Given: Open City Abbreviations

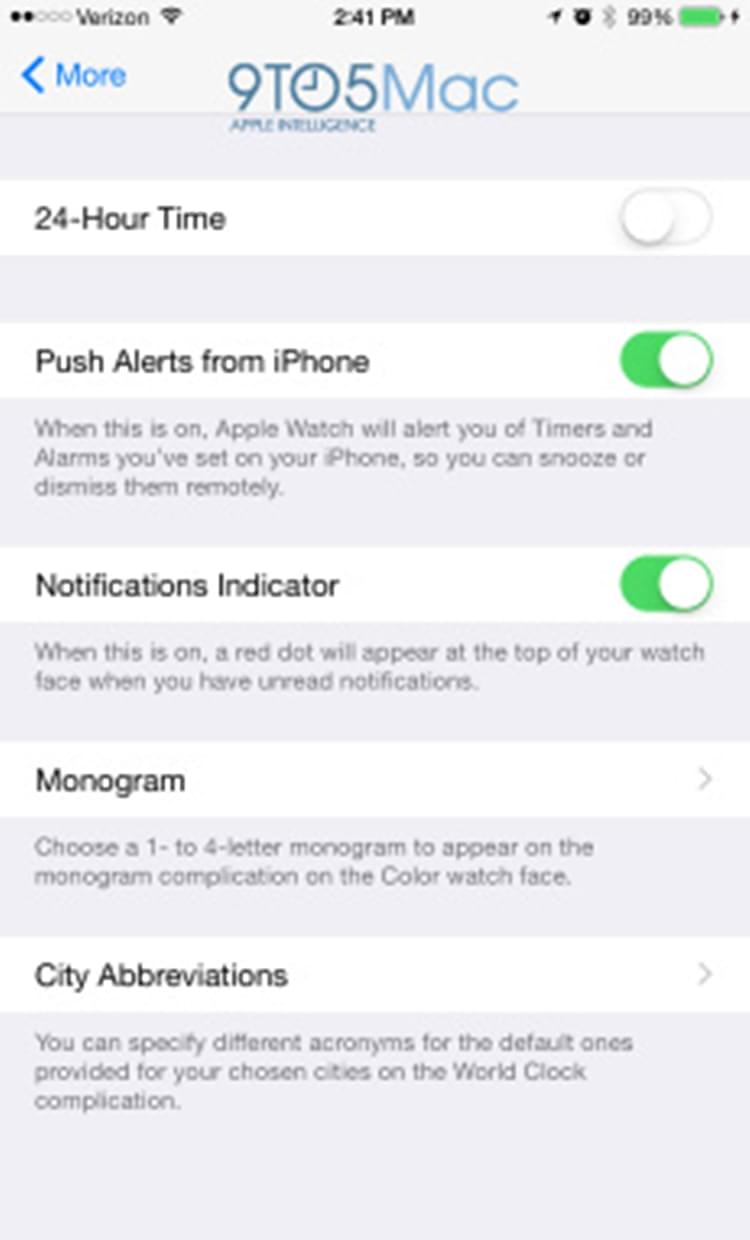Looking at the screenshot, I should [375, 975].
